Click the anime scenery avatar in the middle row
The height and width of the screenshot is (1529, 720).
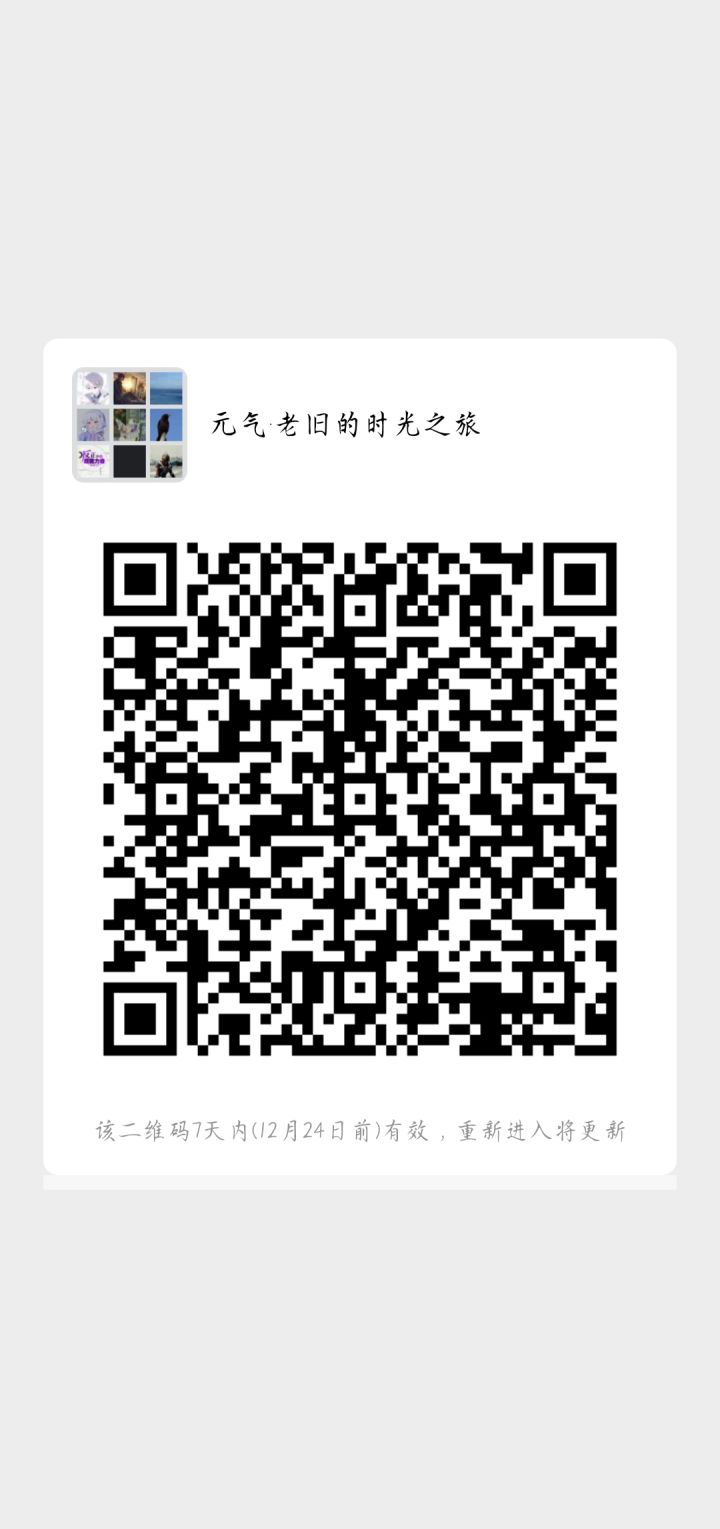(128, 424)
